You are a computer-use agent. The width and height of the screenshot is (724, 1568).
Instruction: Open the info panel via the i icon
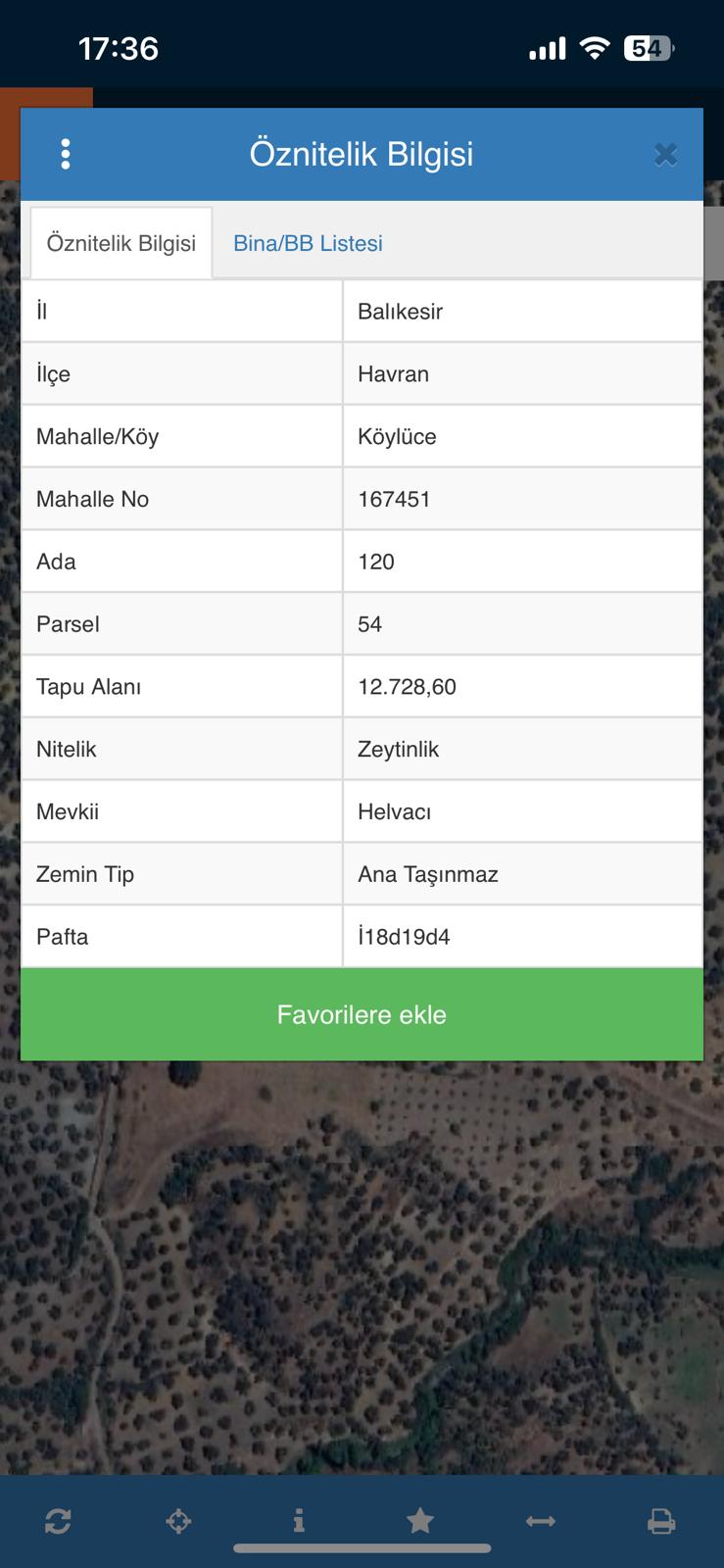pyautogui.click(x=300, y=1521)
